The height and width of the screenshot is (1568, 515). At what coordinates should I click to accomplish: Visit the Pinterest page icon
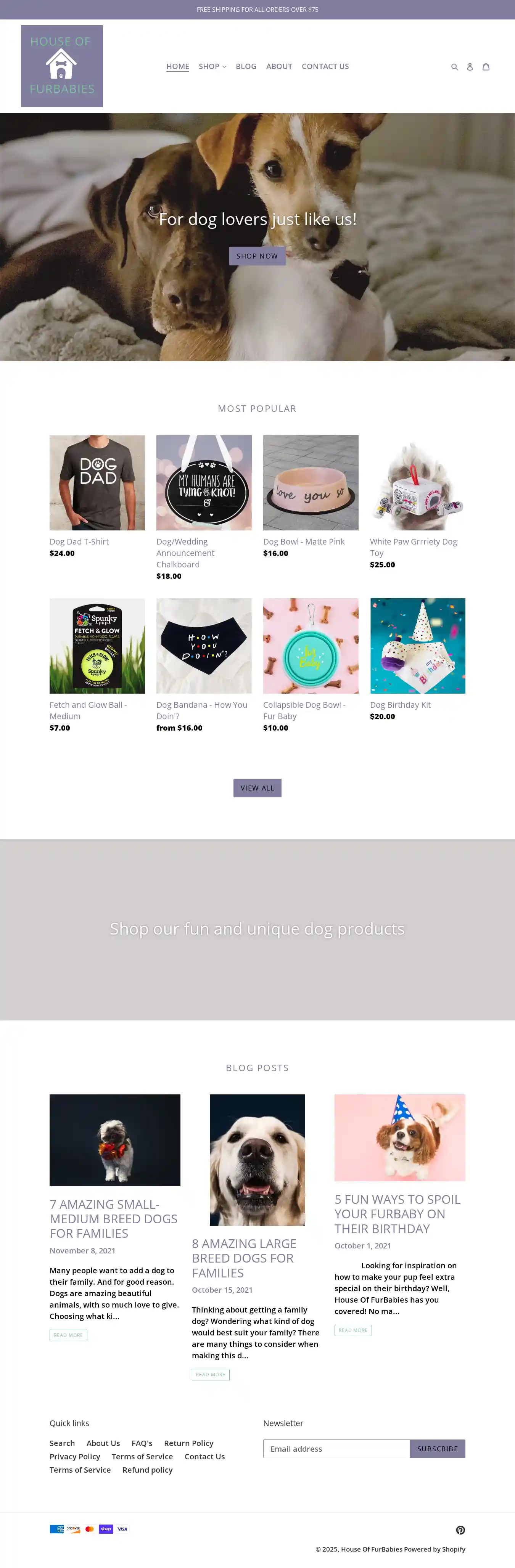pos(460,1529)
